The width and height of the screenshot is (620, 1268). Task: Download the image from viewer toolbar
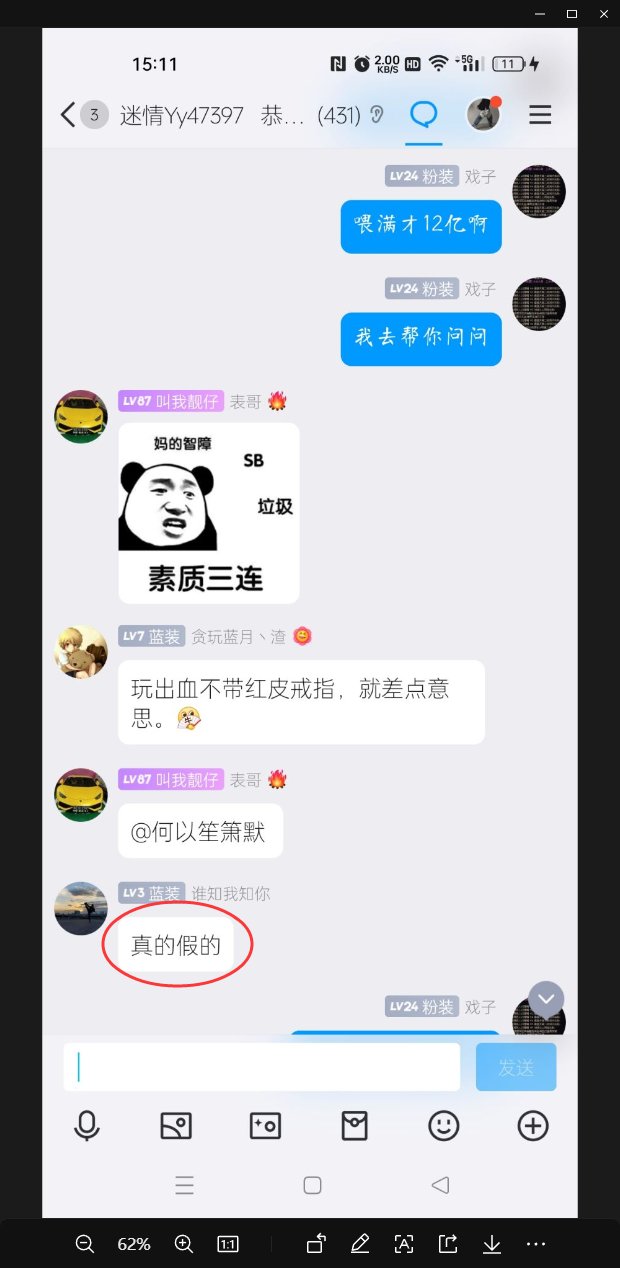click(492, 1244)
